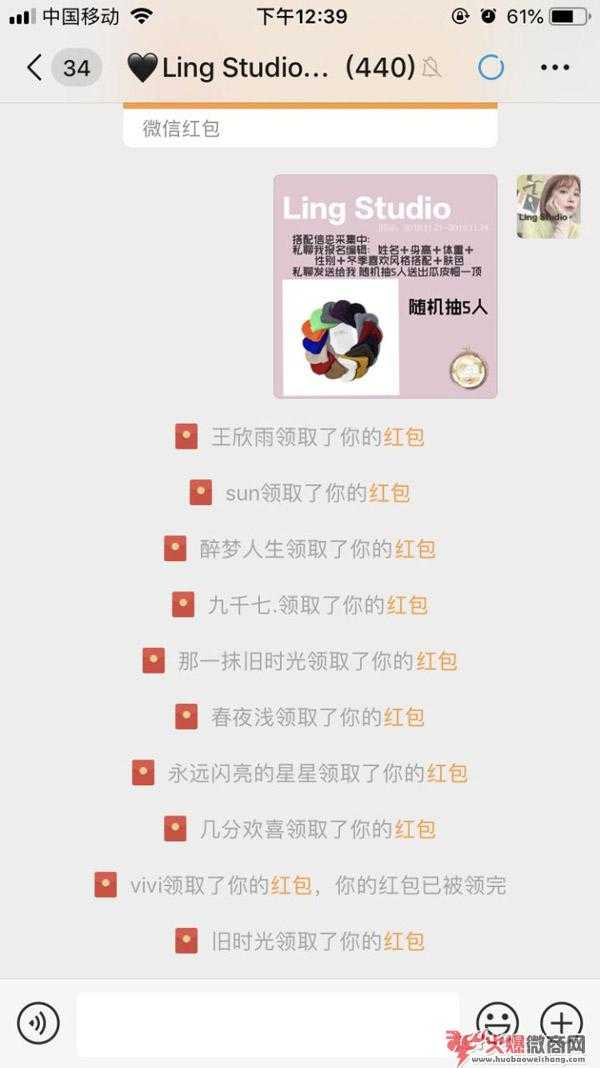Viewport: 600px width, 1068px height.
Task: Open 红包 link in 春夜浅's claim notice
Action: (404, 717)
